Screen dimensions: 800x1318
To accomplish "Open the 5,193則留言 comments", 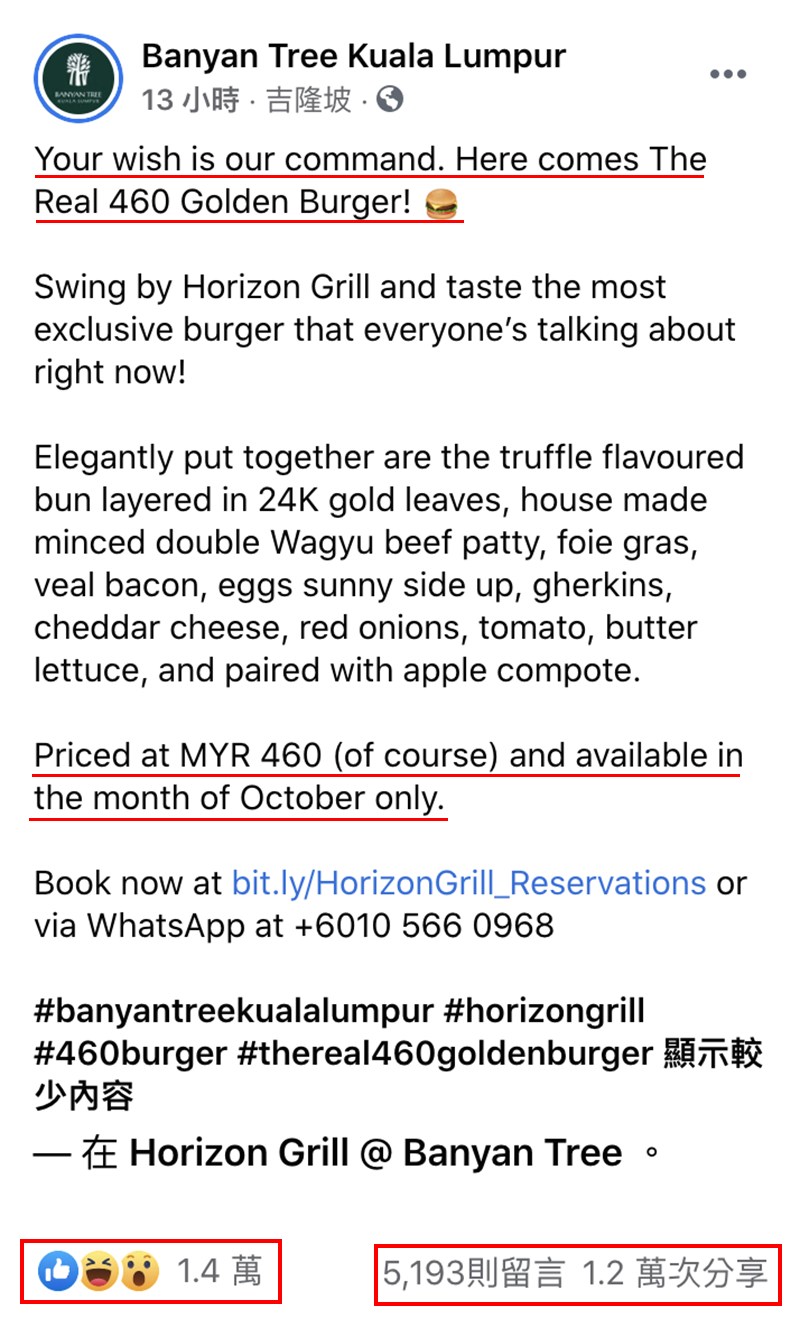I will pos(473,1273).
